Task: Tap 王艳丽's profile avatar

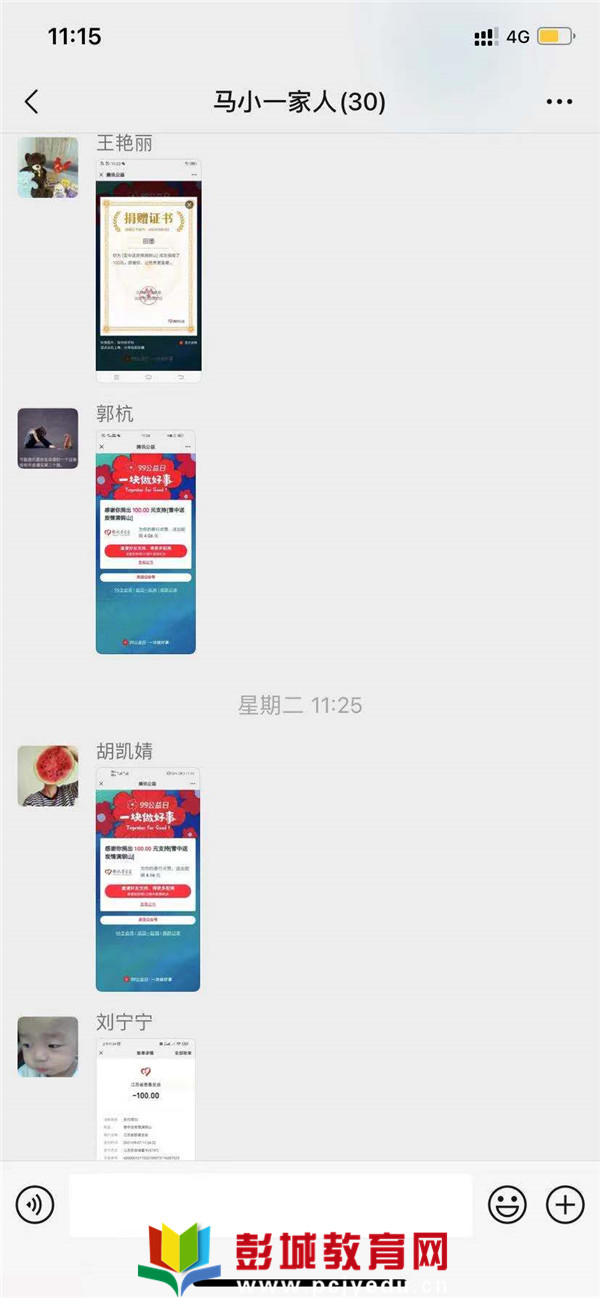Action: pyautogui.click(x=48, y=167)
